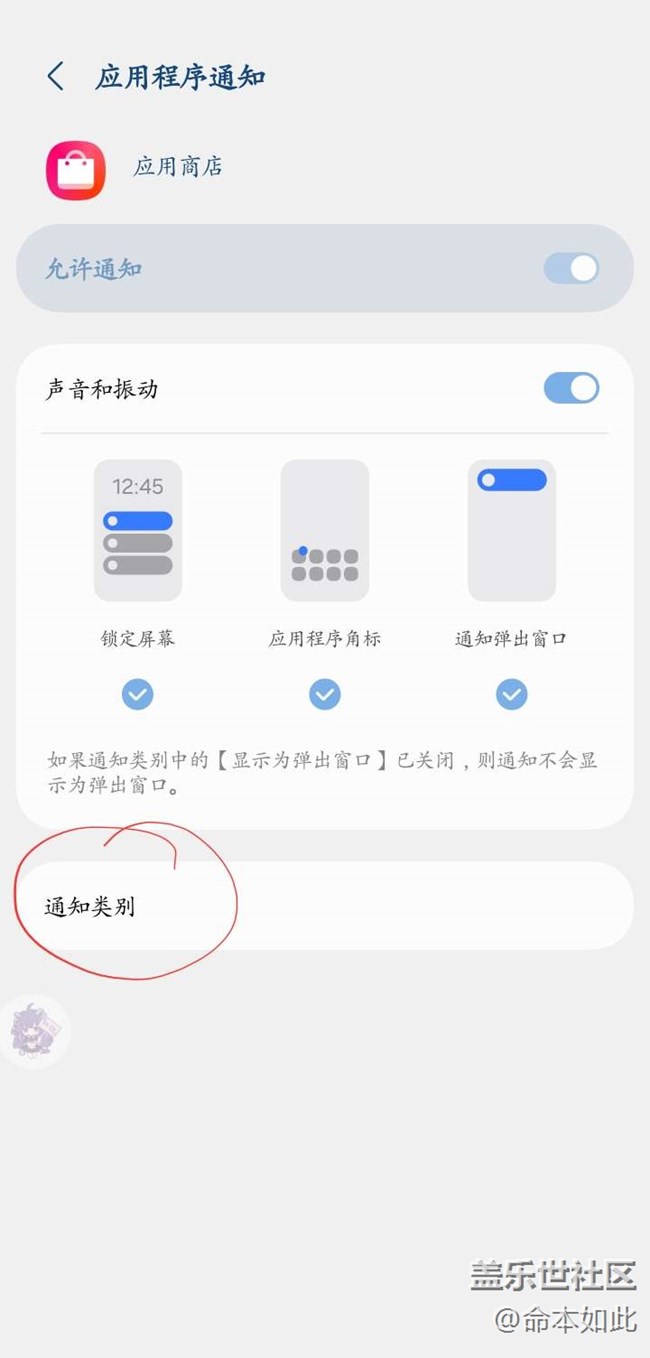Turn off the 声音和振动 switch
The image size is (650, 1358).
tap(572, 388)
